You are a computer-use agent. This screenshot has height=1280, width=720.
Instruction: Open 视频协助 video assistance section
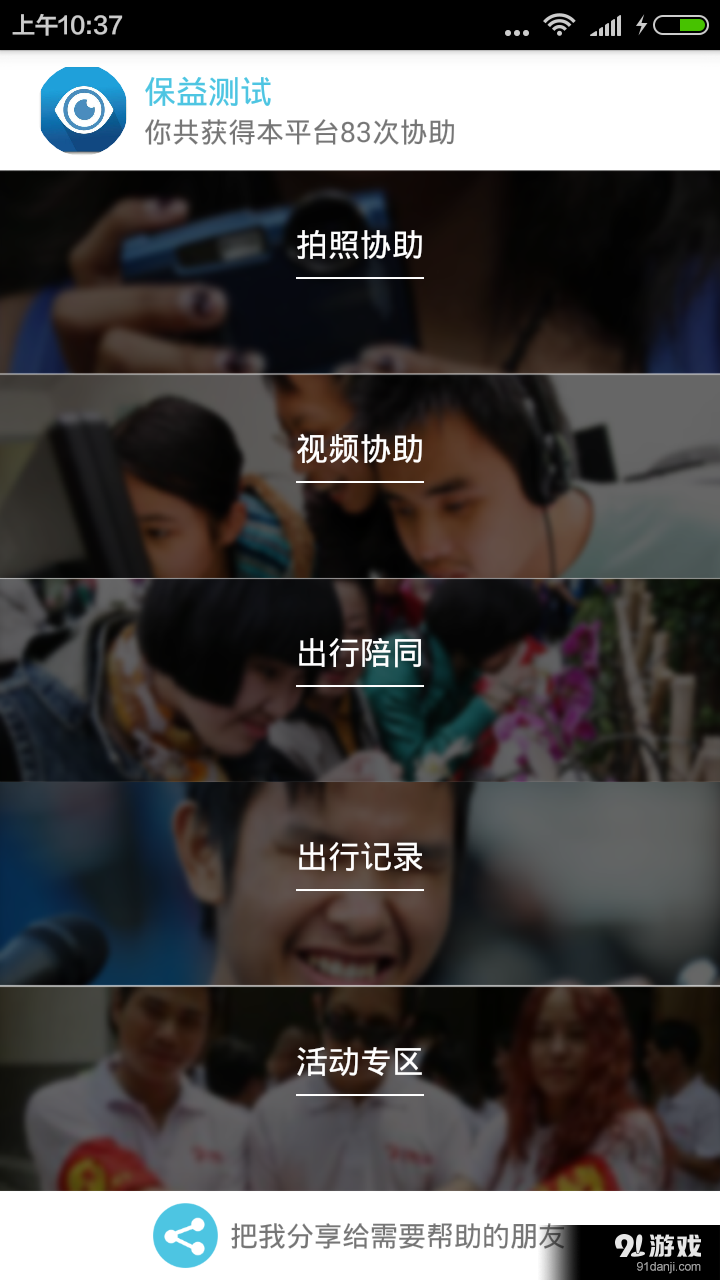click(x=359, y=449)
